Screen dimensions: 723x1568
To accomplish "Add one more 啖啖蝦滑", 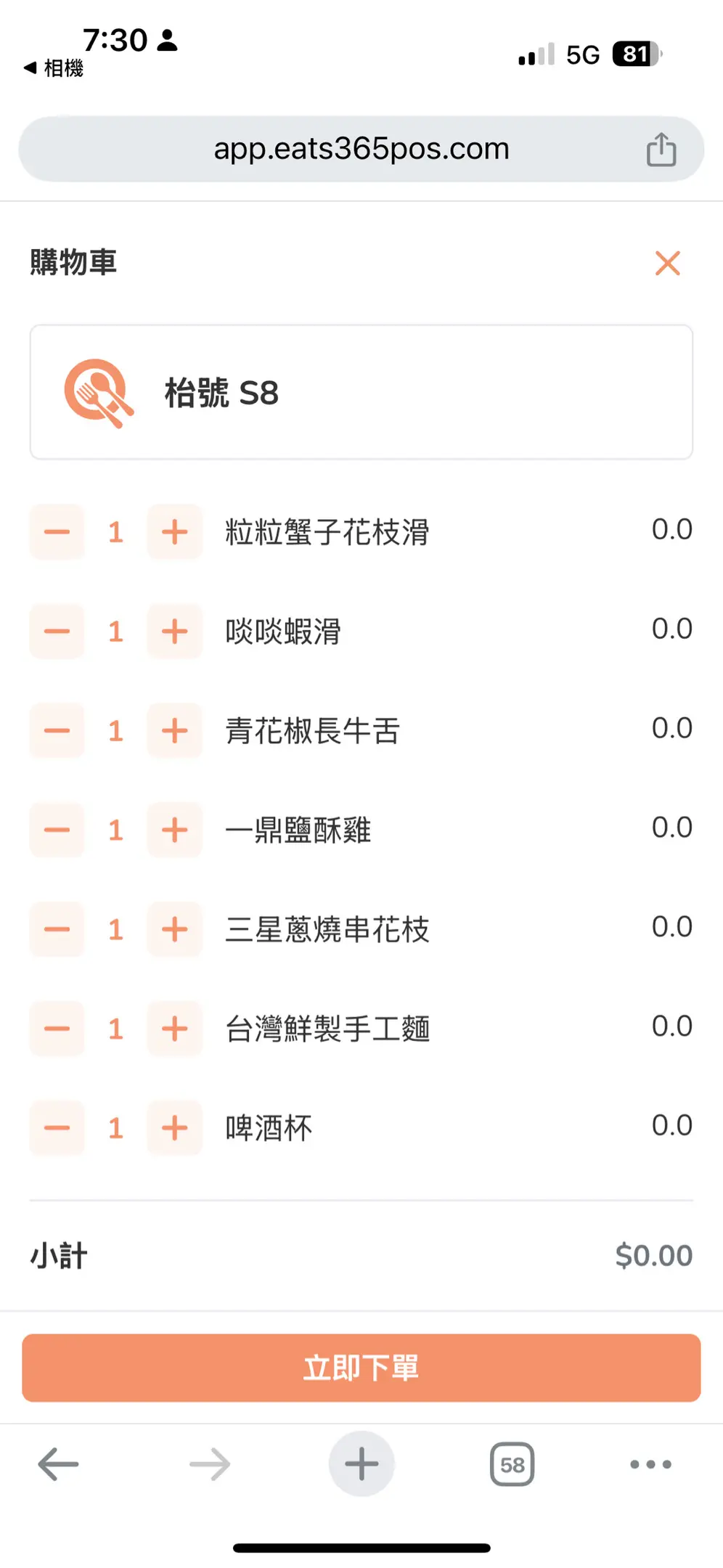I will point(174,632).
